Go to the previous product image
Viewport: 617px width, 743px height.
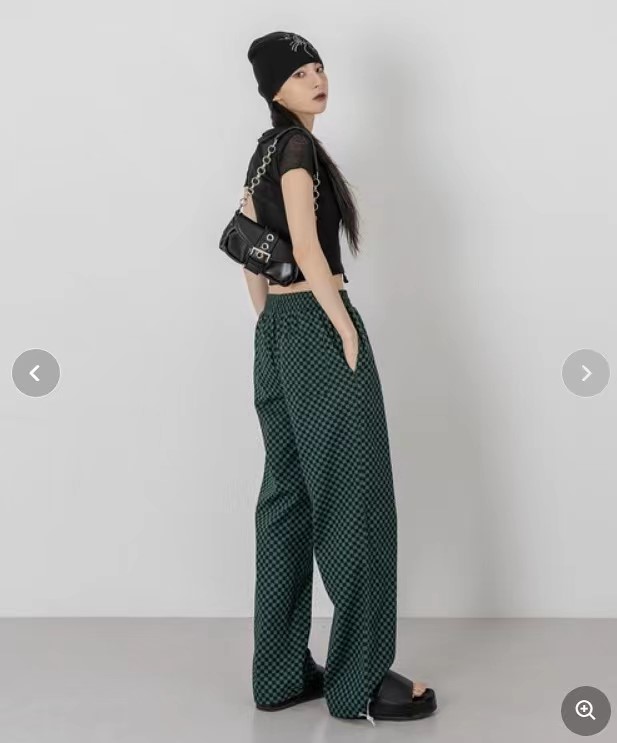[36, 373]
